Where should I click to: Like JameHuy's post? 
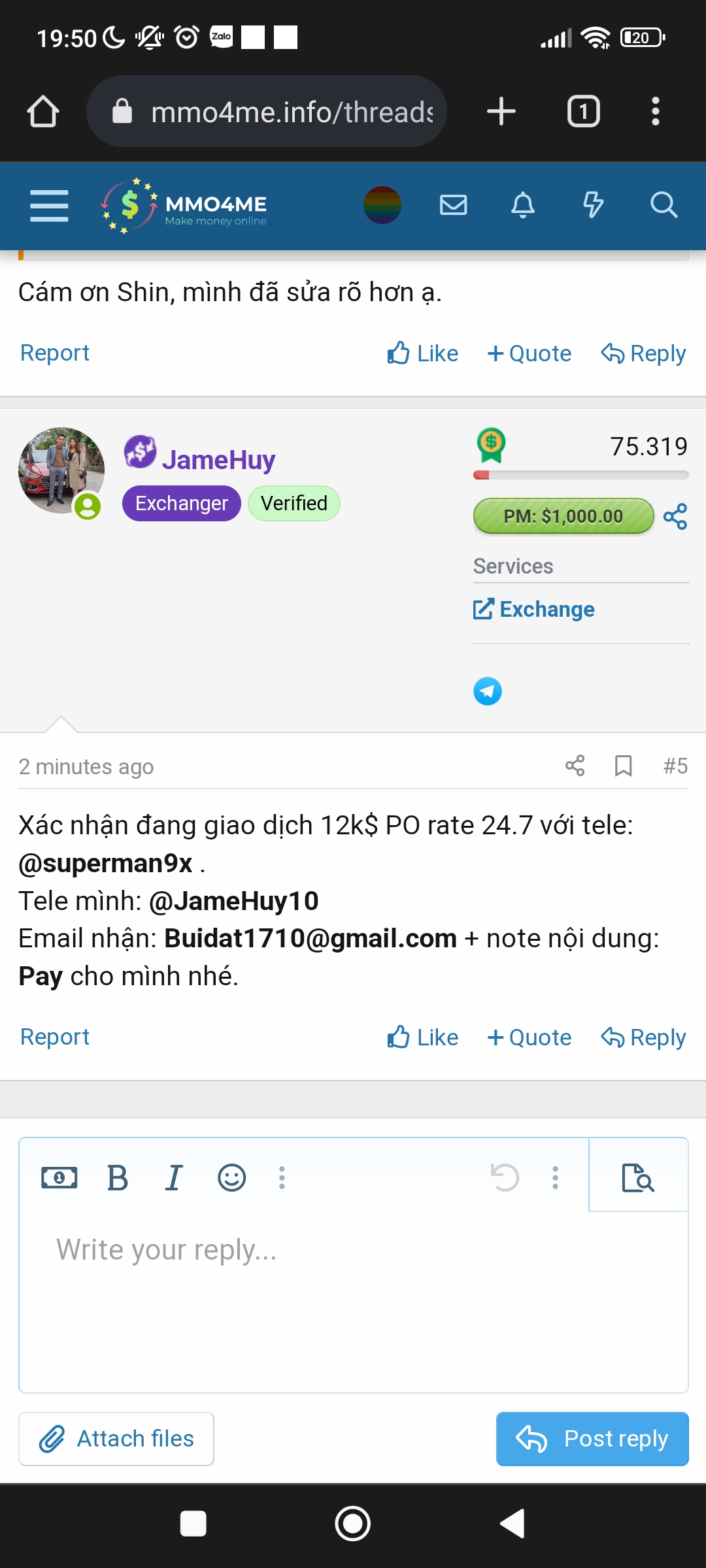point(423,1037)
